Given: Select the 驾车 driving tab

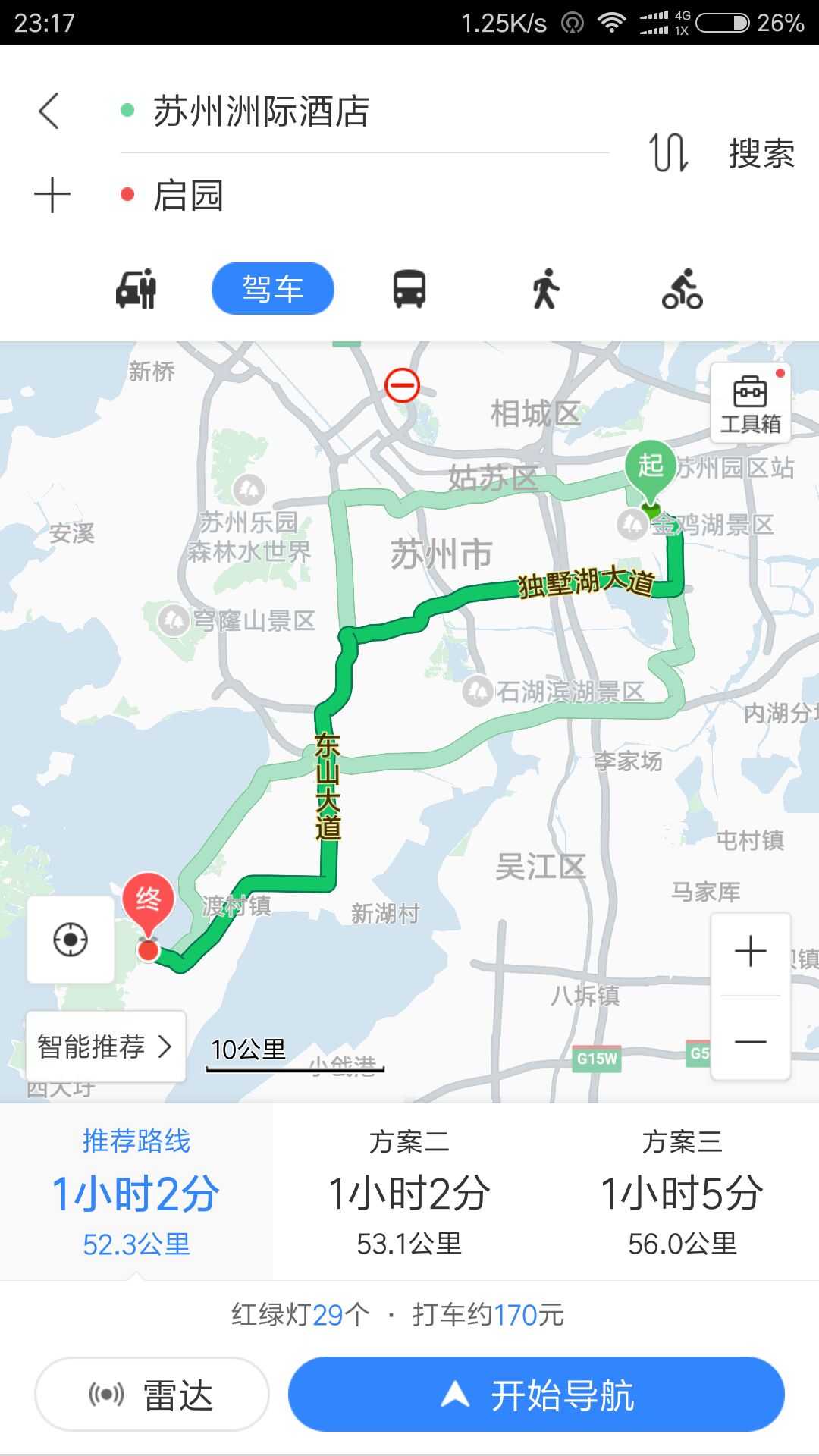Looking at the screenshot, I should [x=273, y=289].
